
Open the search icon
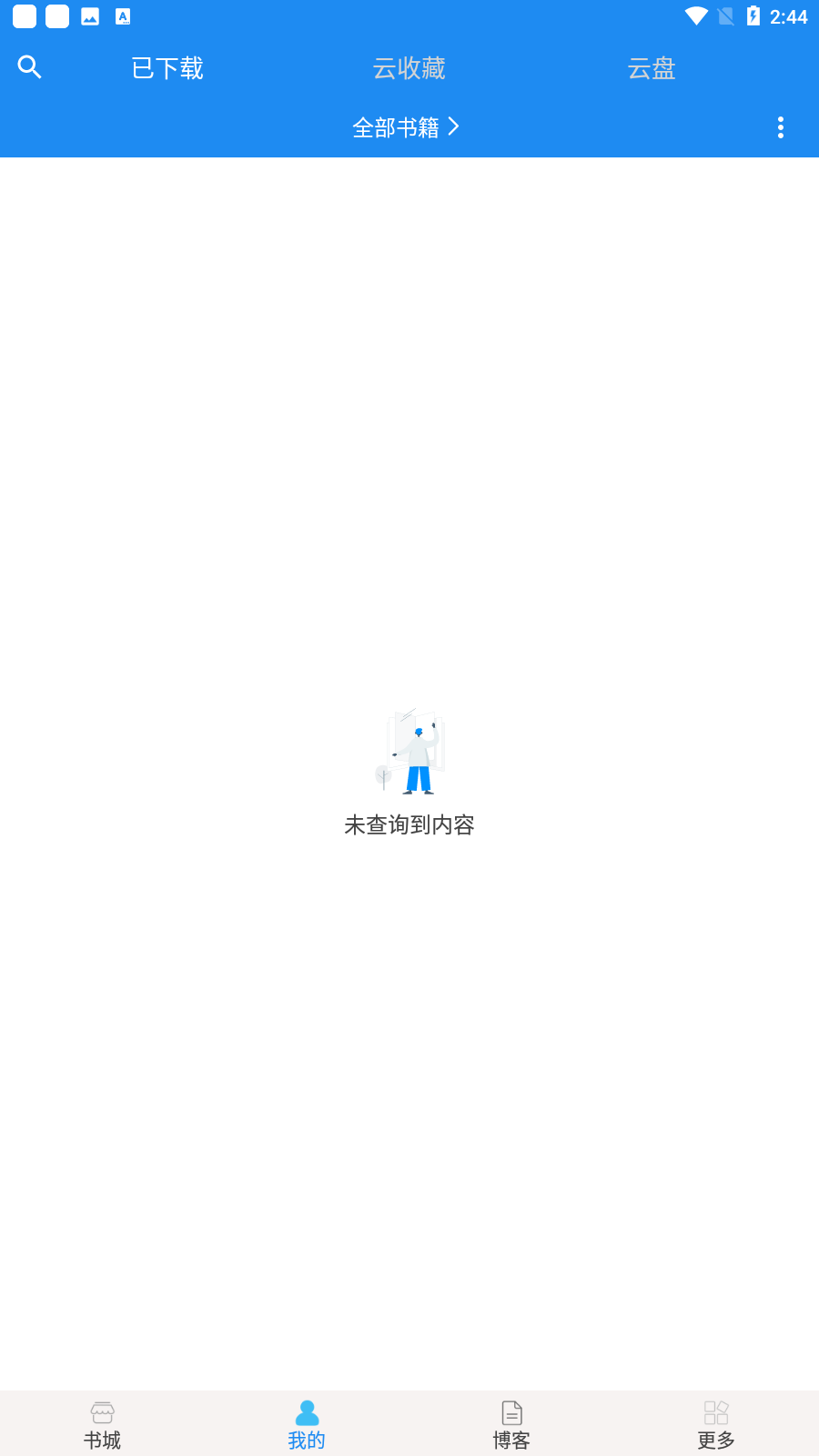coord(30,67)
